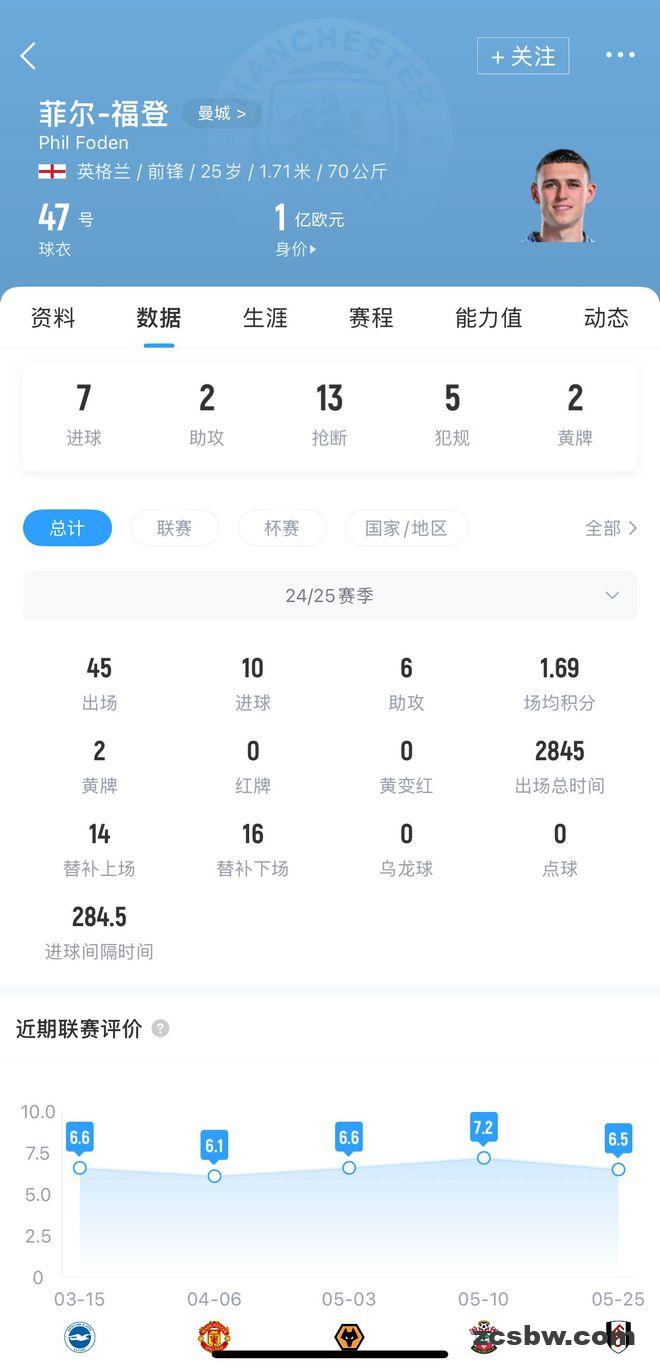Select the 杯赛 filter chip
This screenshot has height=1370, width=660.
(x=282, y=528)
